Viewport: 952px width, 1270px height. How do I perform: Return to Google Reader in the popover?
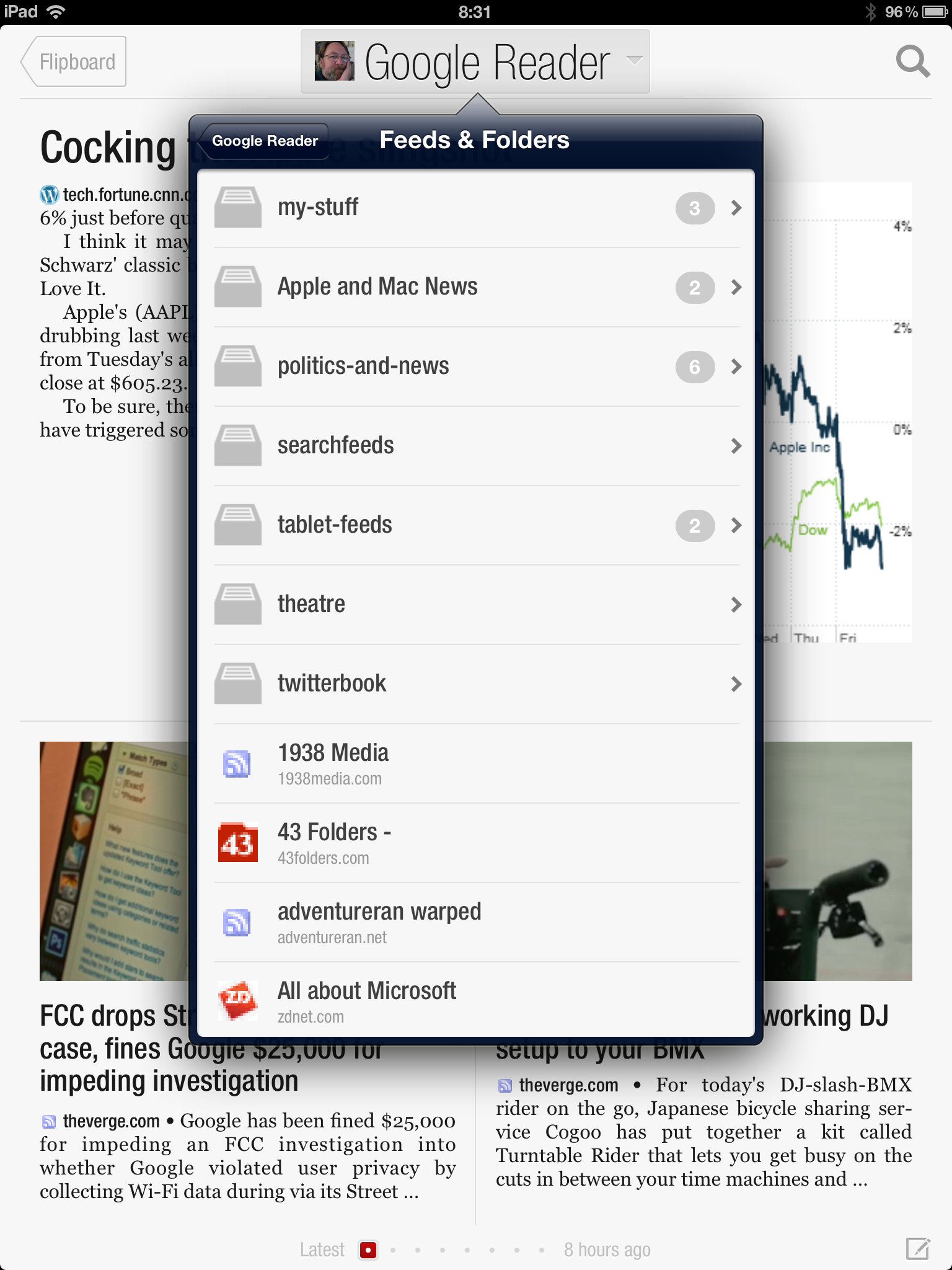263,141
